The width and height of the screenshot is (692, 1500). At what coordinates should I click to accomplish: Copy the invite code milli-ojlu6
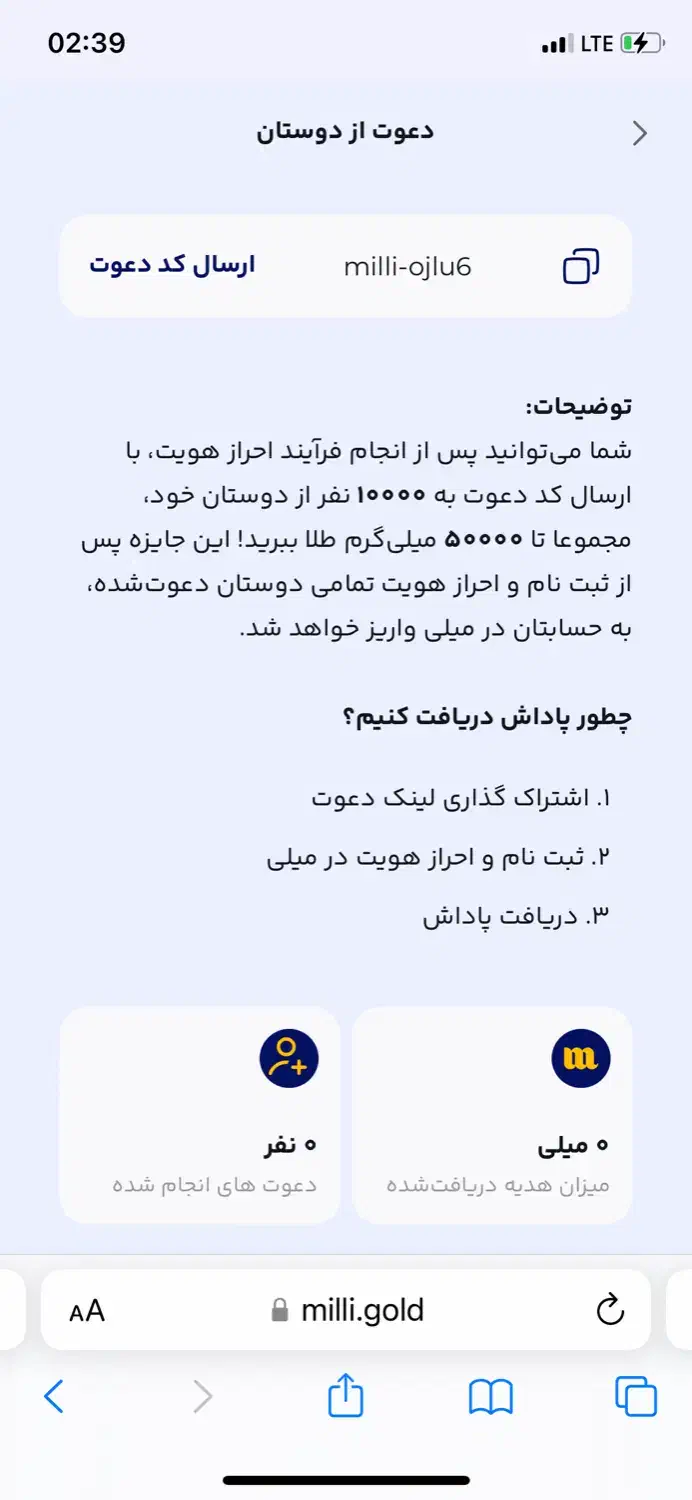[581, 266]
